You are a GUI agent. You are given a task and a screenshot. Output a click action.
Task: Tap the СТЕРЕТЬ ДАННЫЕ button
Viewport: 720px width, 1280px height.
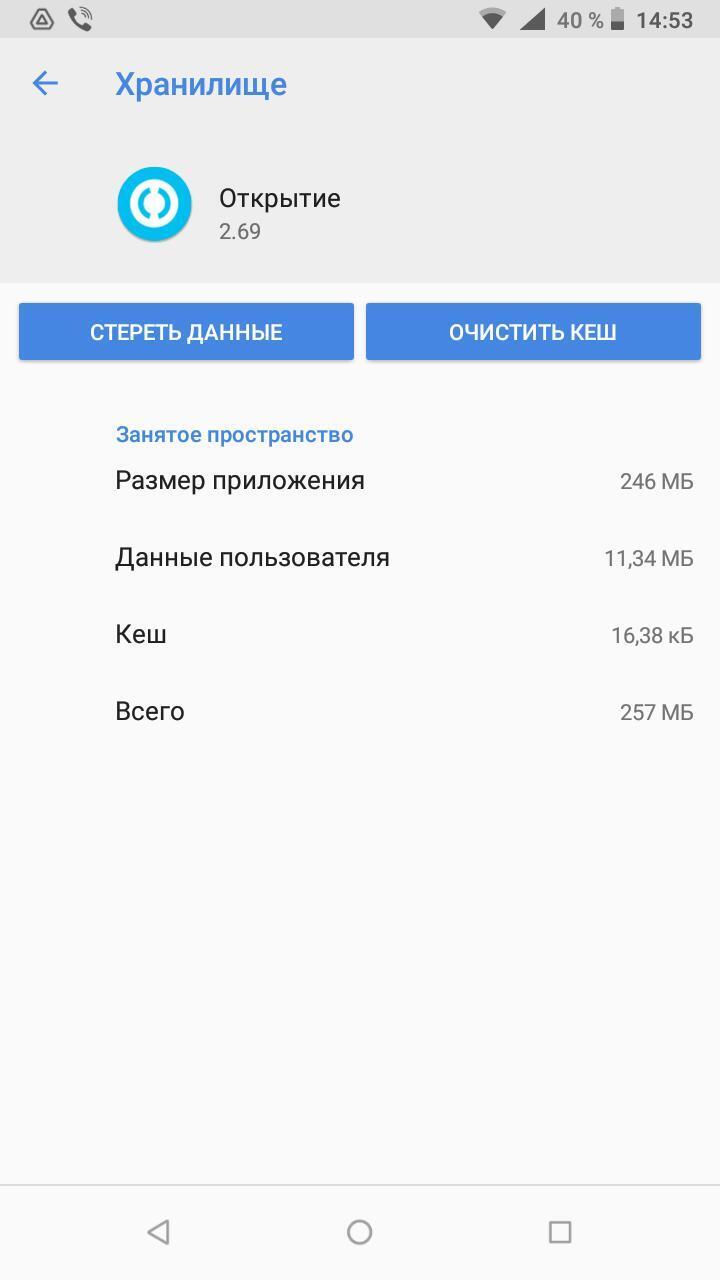click(186, 332)
